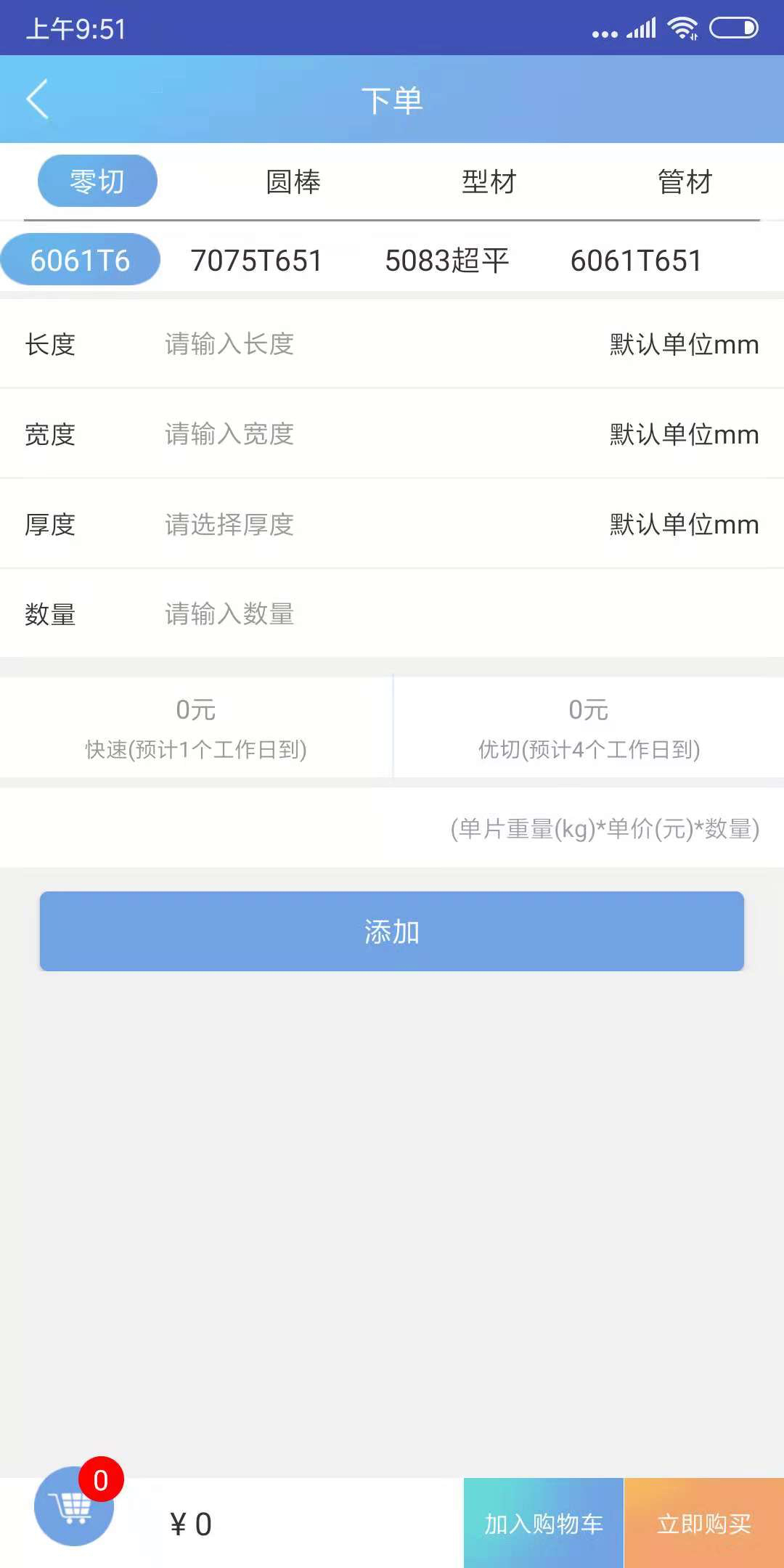Tap the 长度 input field
Viewport: 784px width, 1568px height.
363,344
